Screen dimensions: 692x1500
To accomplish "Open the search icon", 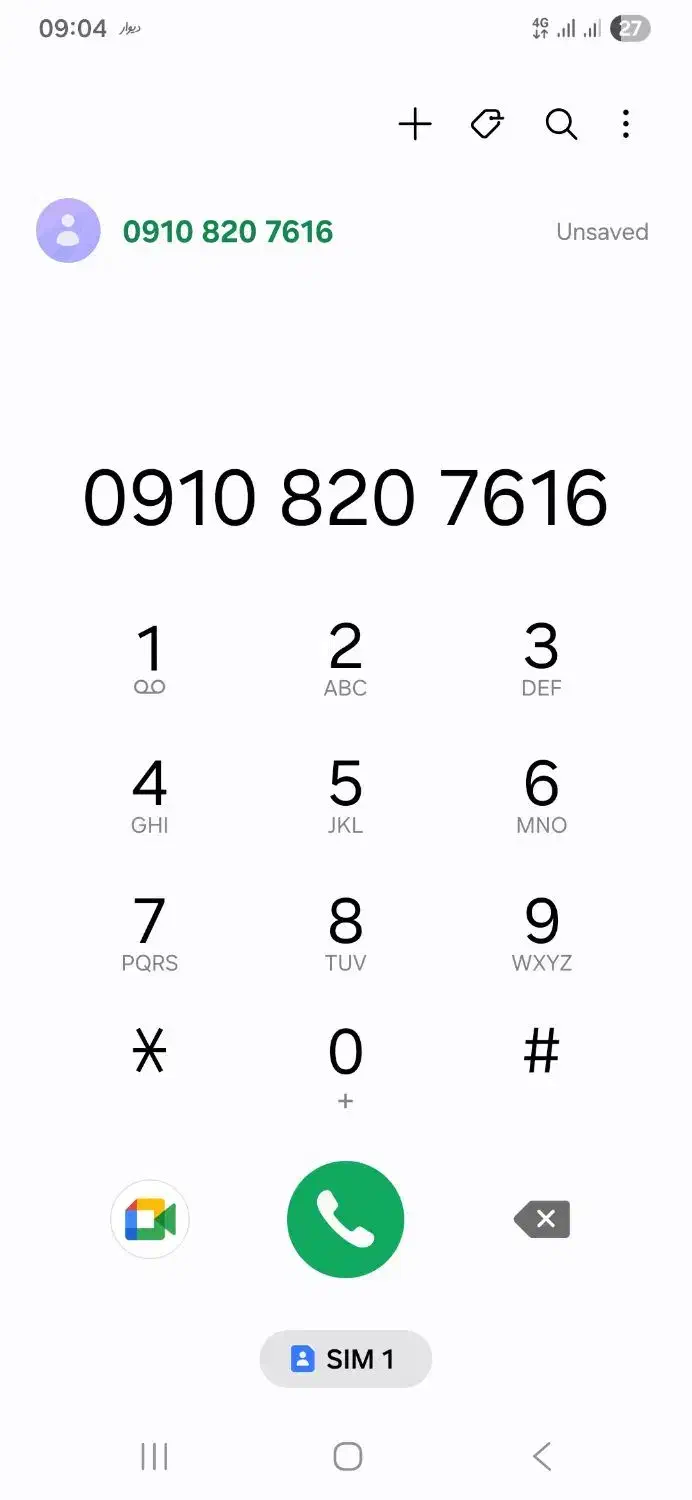I will [x=561, y=125].
